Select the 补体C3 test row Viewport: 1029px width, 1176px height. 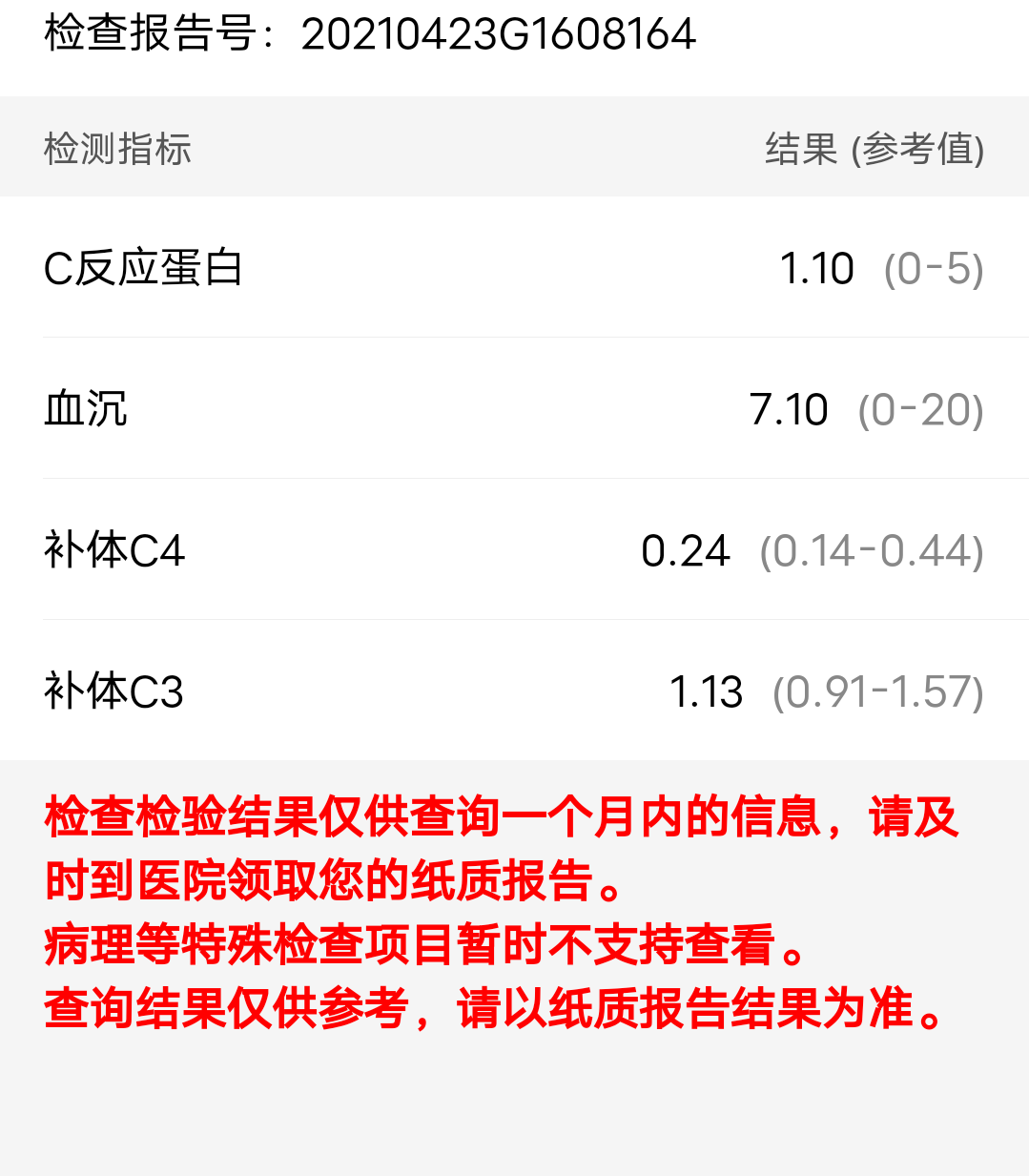click(114, 691)
